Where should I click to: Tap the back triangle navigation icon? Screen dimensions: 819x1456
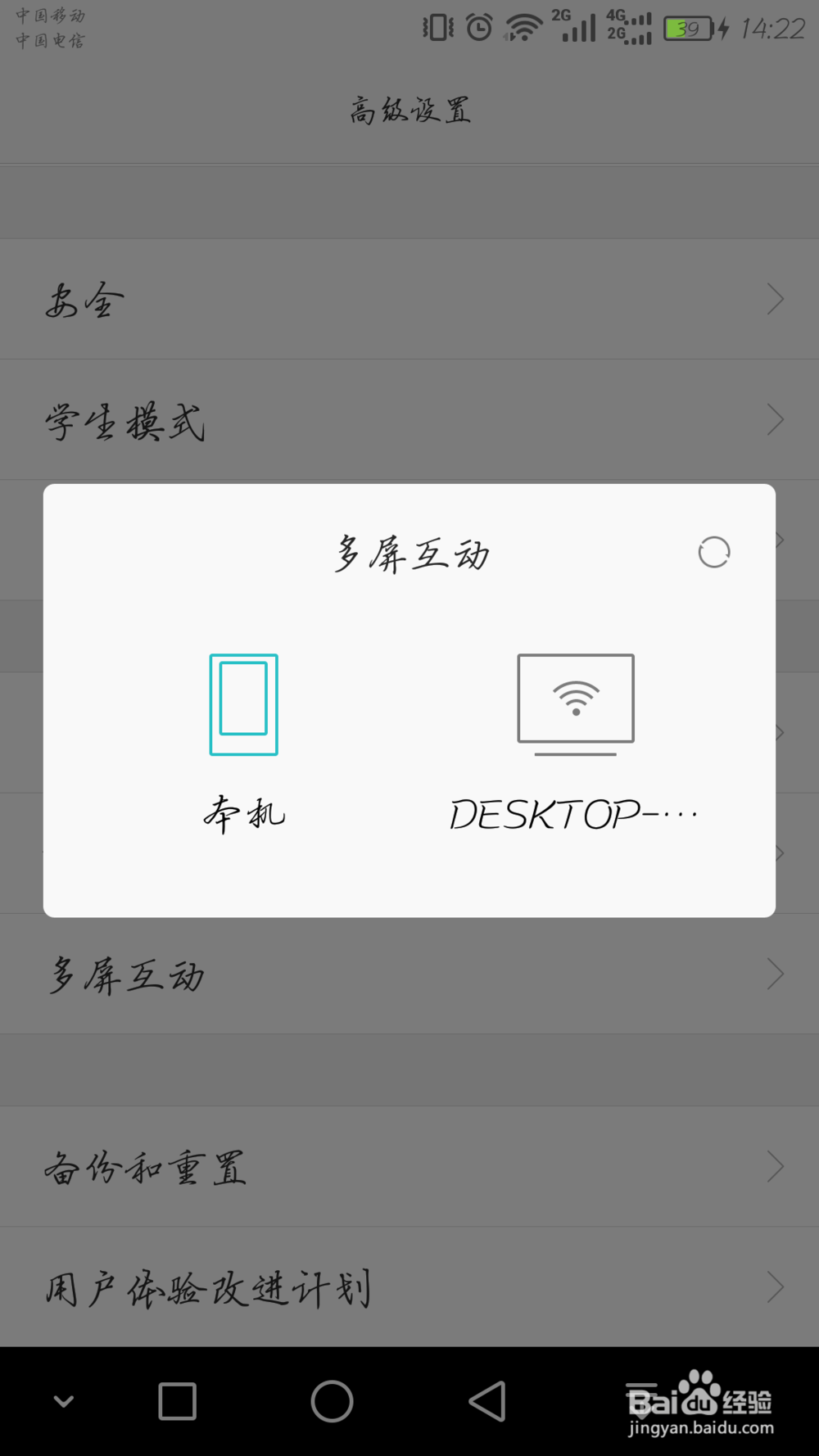(x=487, y=1401)
